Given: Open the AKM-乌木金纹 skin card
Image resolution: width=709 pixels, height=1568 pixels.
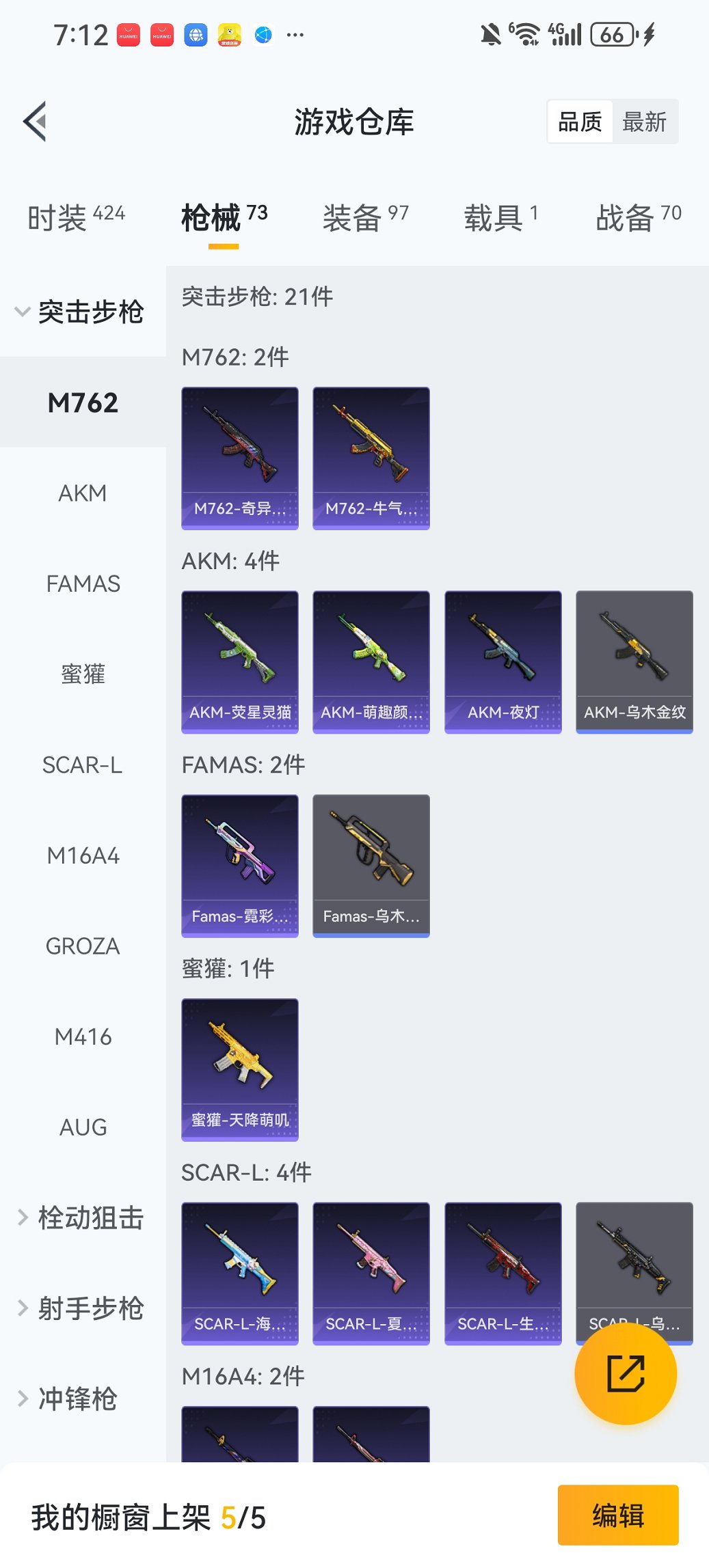Looking at the screenshot, I should (x=634, y=661).
